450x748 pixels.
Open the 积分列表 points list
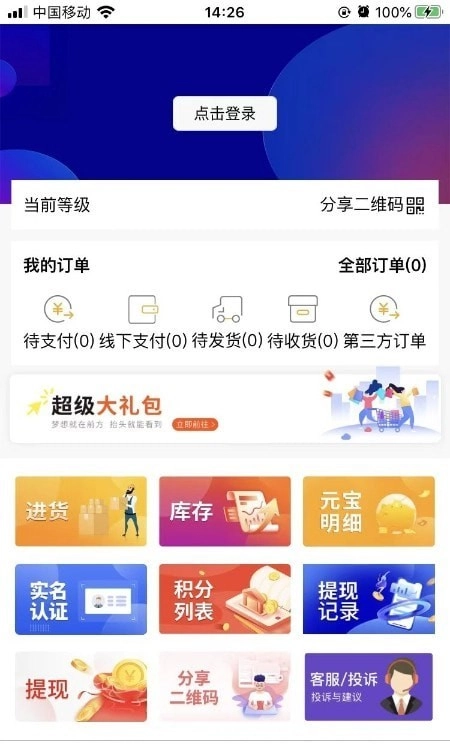pyautogui.click(x=225, y=599)
